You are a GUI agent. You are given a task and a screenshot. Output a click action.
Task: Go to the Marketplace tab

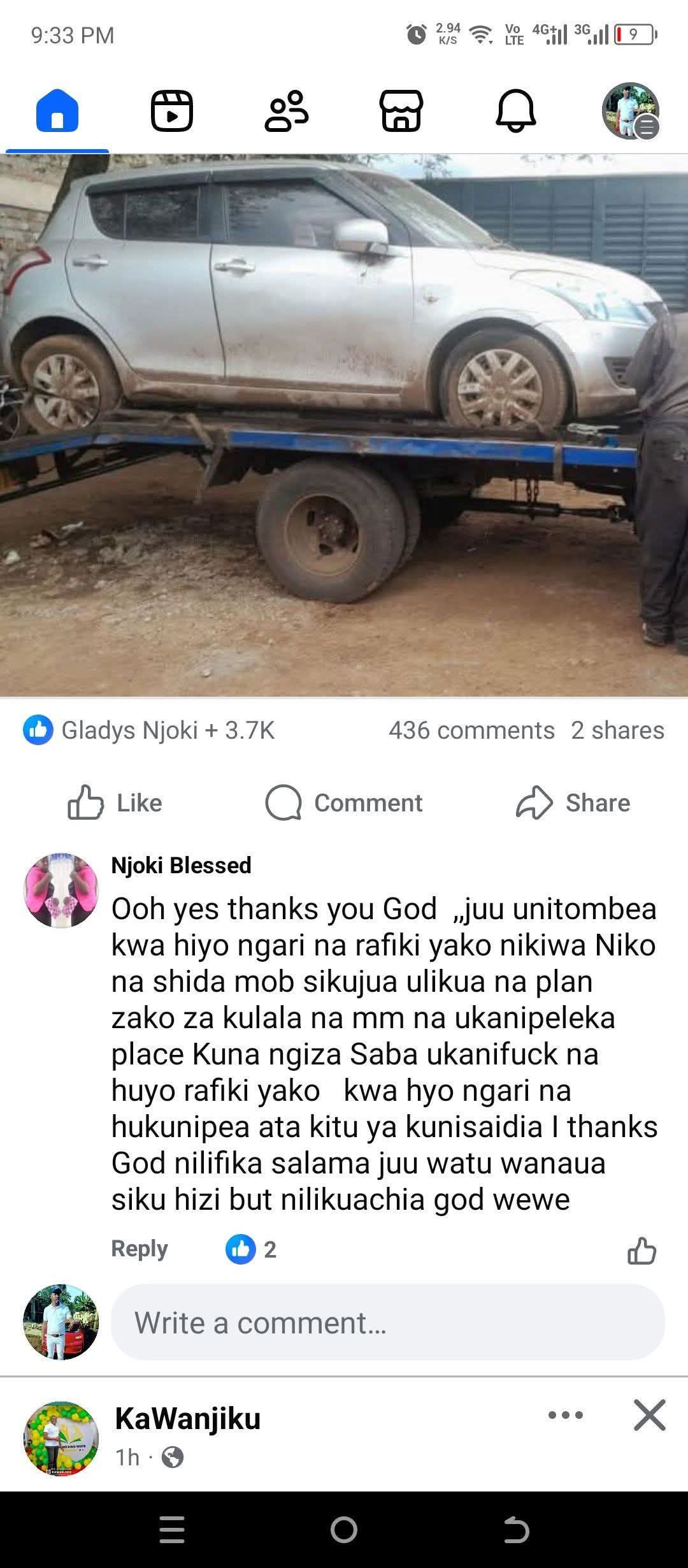401,111
